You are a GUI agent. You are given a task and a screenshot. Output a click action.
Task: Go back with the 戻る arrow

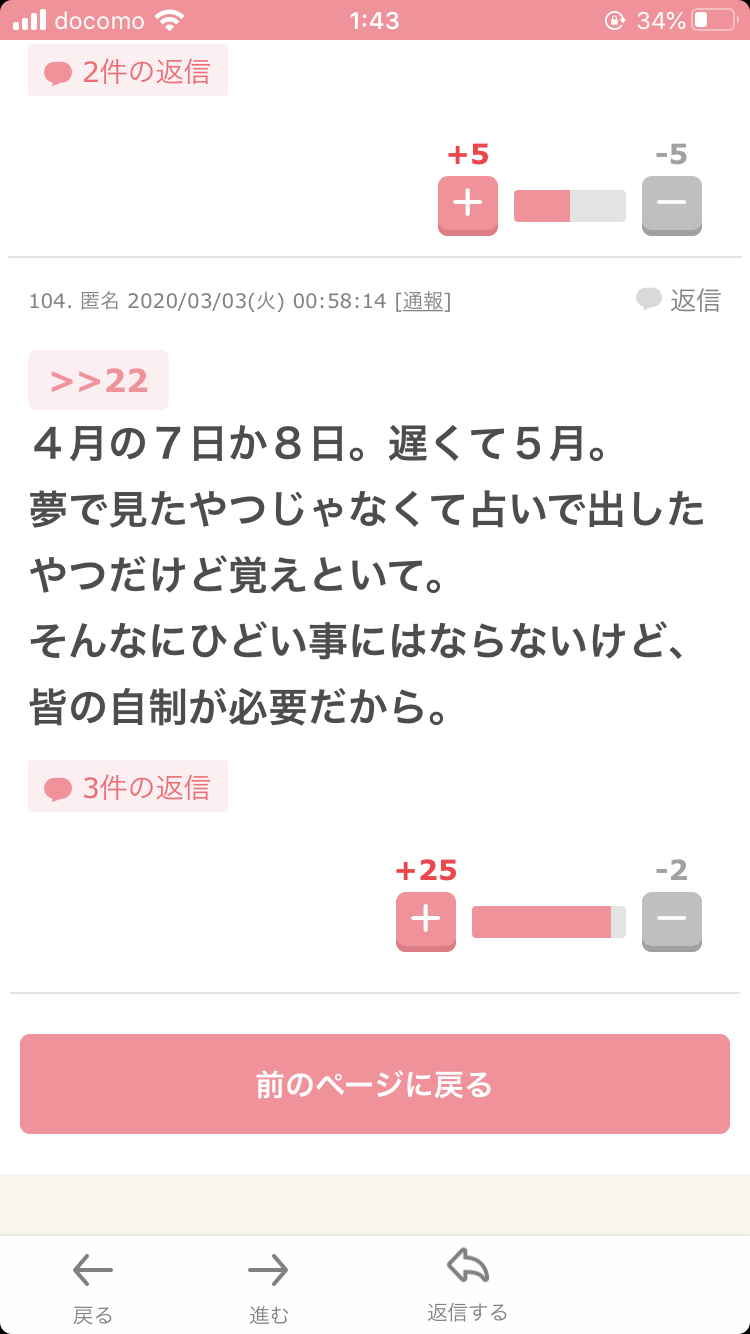tap(93, 1286)
